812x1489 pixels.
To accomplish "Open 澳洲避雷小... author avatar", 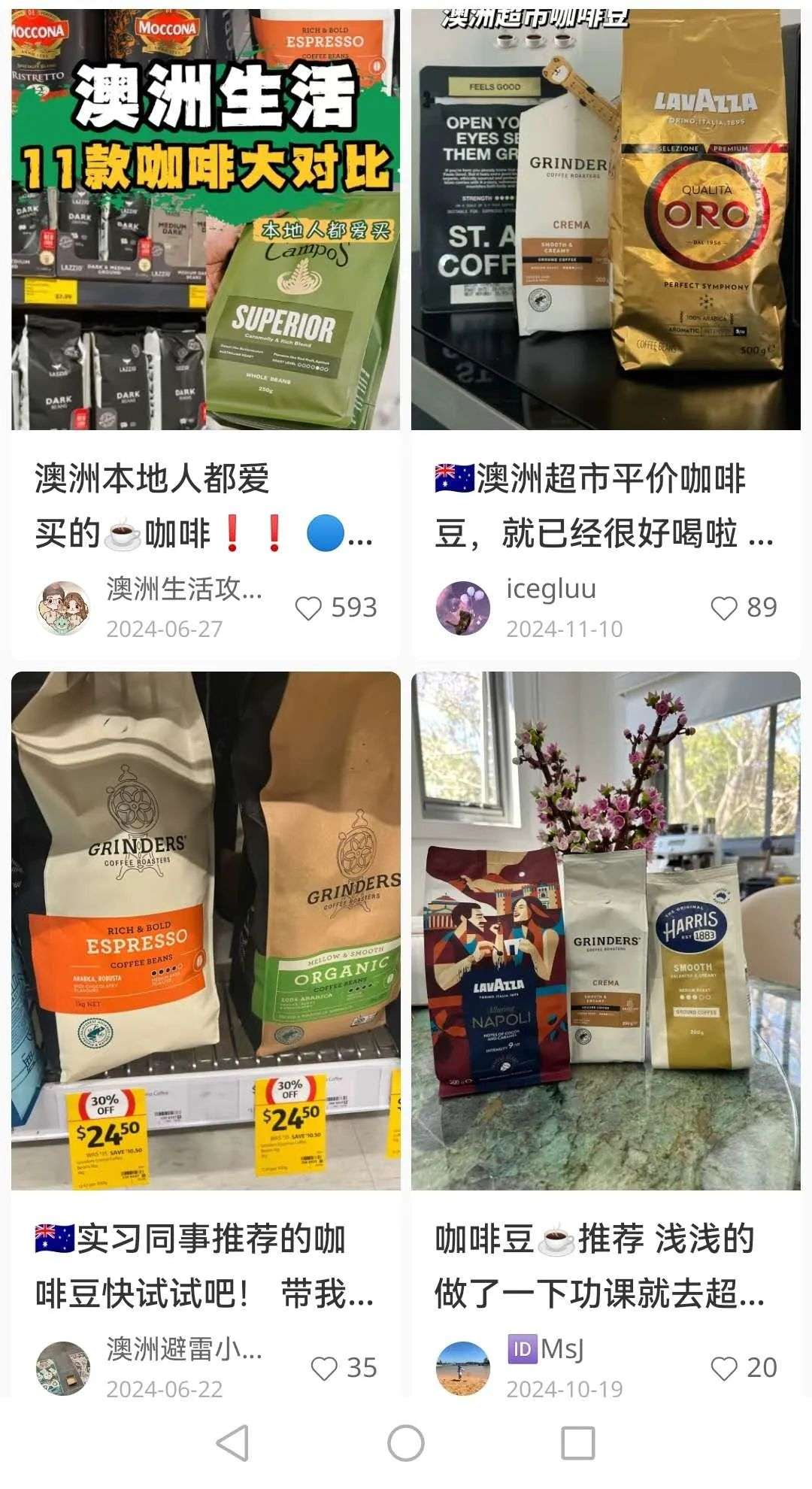I will point(63,1368).
